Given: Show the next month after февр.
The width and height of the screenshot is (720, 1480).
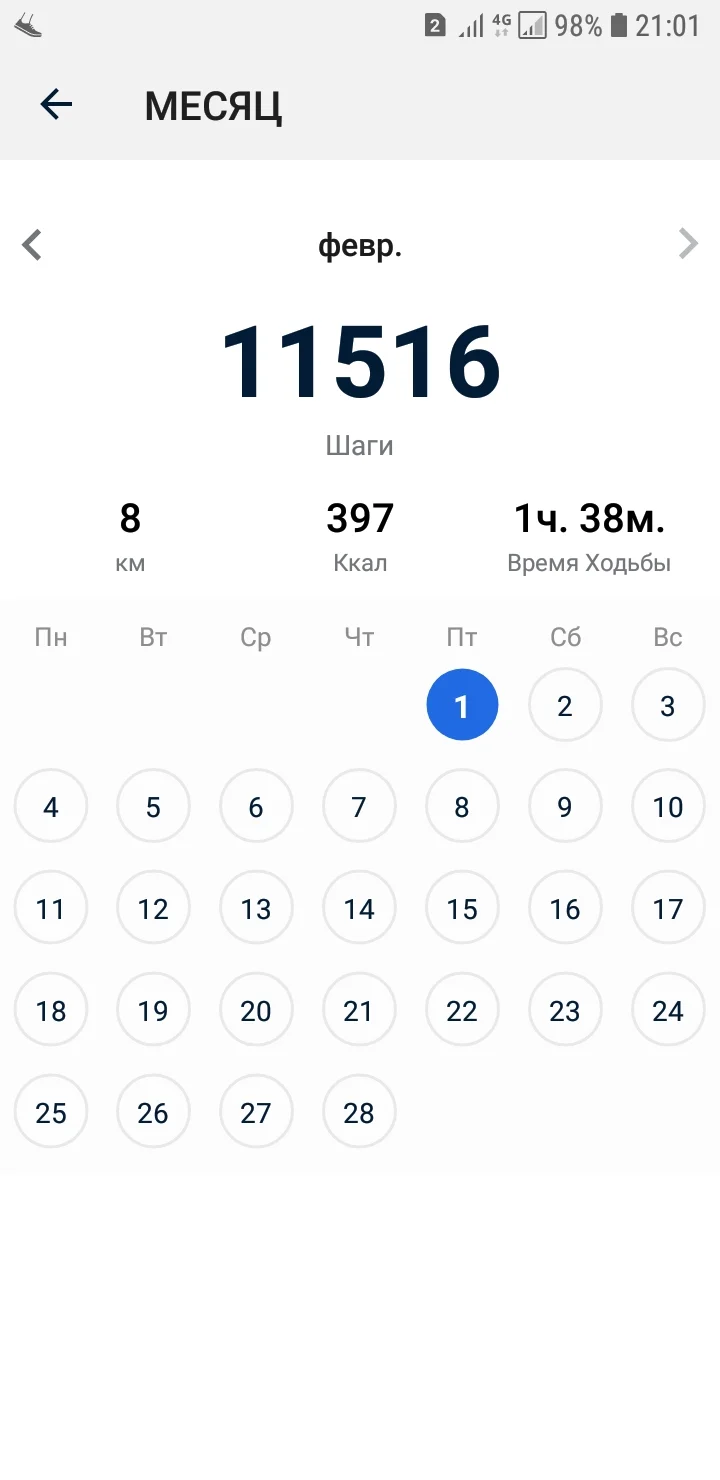Looking at the screenshot, I should click(688, 244).
